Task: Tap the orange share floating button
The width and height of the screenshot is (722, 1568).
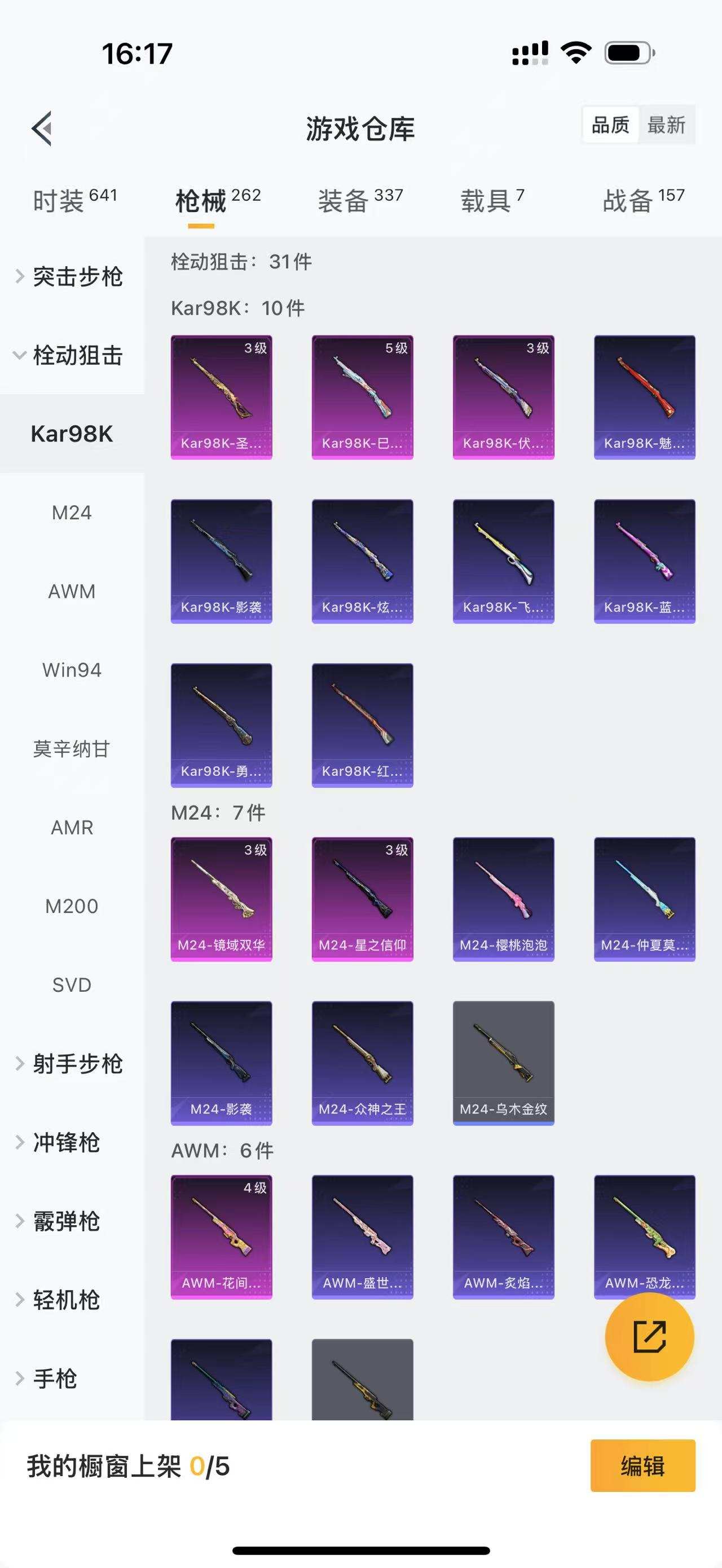Action: pyautogui.click(x=649, y=1337)
